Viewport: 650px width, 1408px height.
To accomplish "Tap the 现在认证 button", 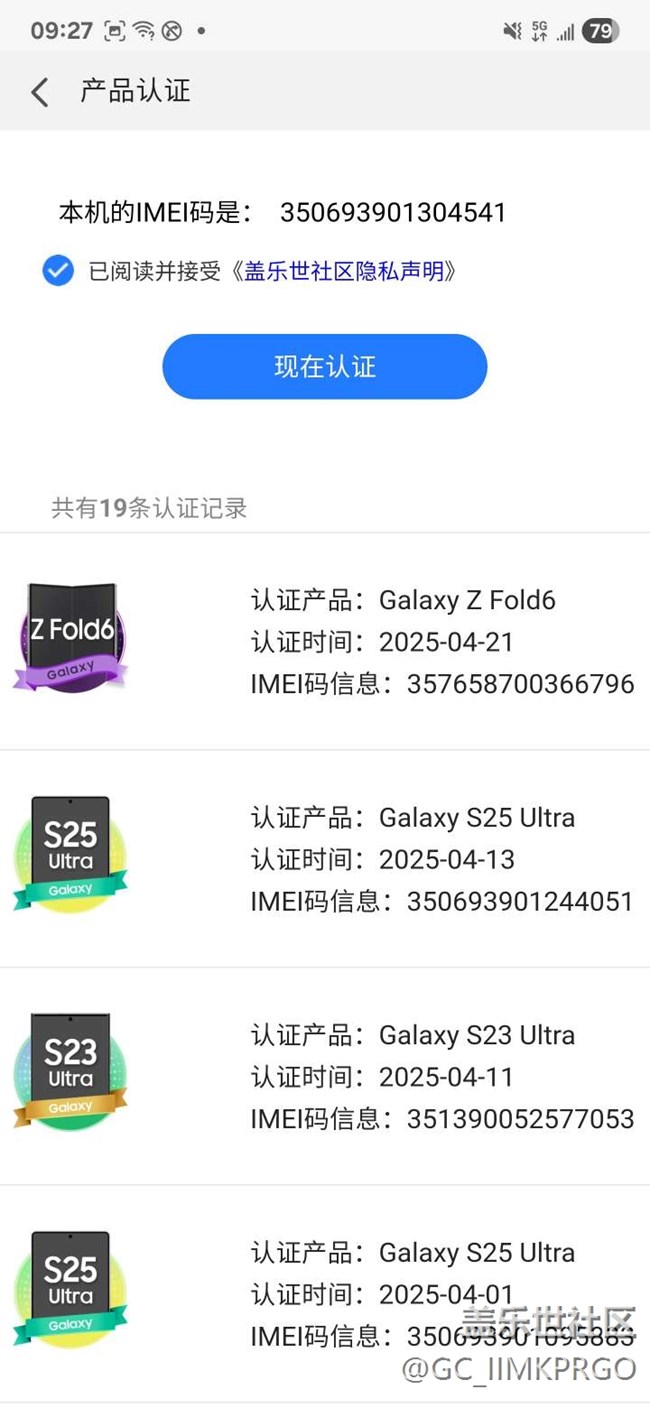I will pyautogui.click(x=324, y=367).
